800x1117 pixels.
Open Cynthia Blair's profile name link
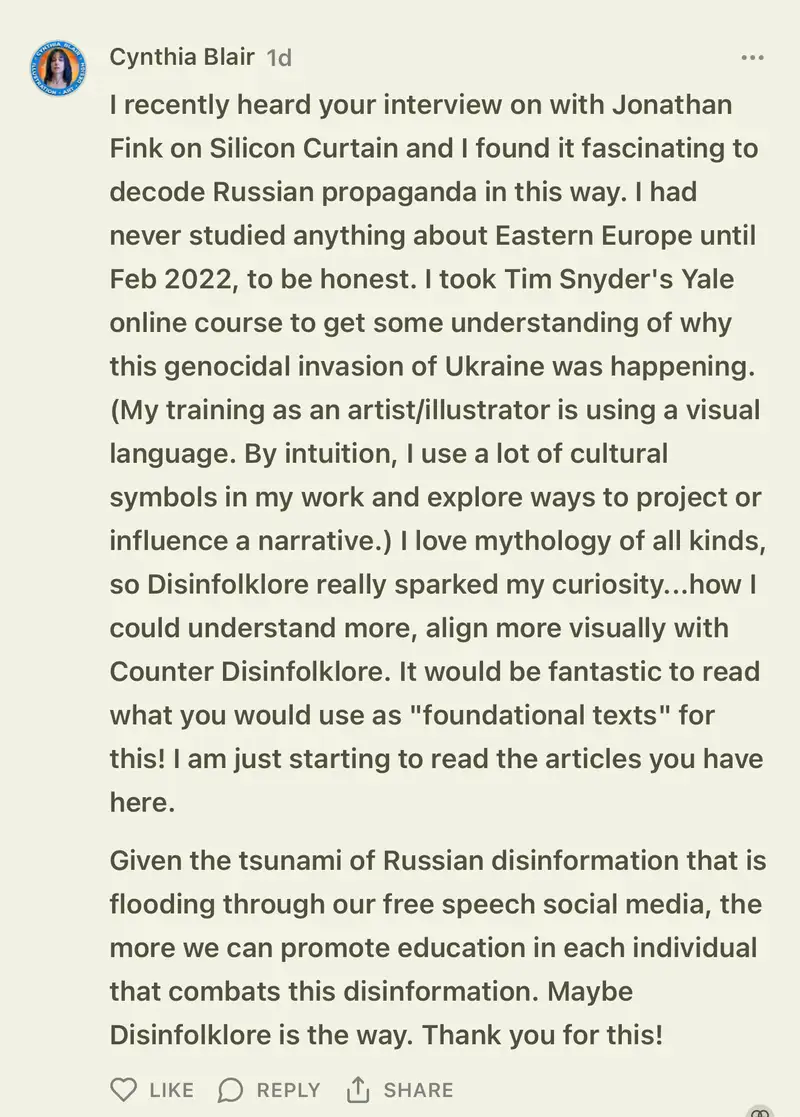(x=182, y=57)
